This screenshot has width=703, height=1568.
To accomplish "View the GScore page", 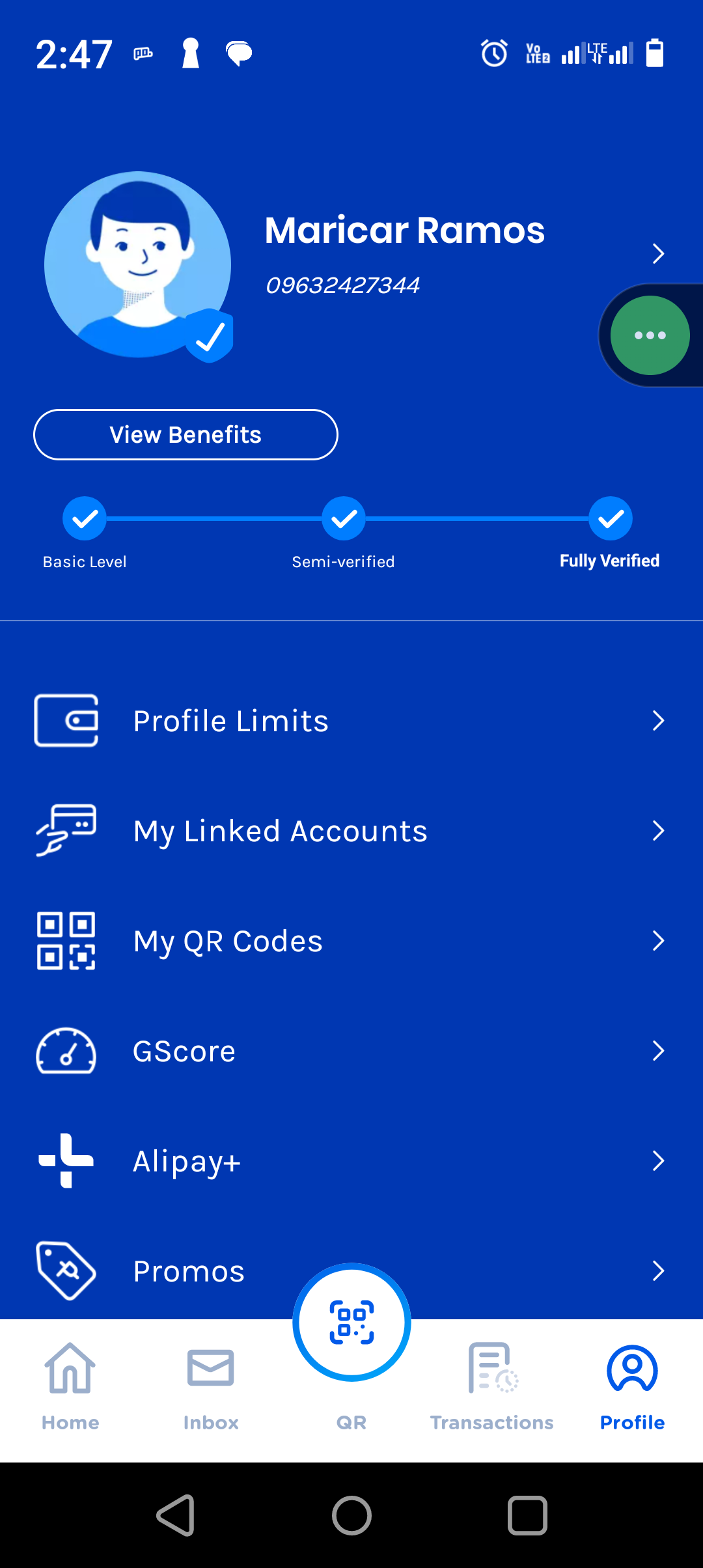I will click(x=351, y=1051).
